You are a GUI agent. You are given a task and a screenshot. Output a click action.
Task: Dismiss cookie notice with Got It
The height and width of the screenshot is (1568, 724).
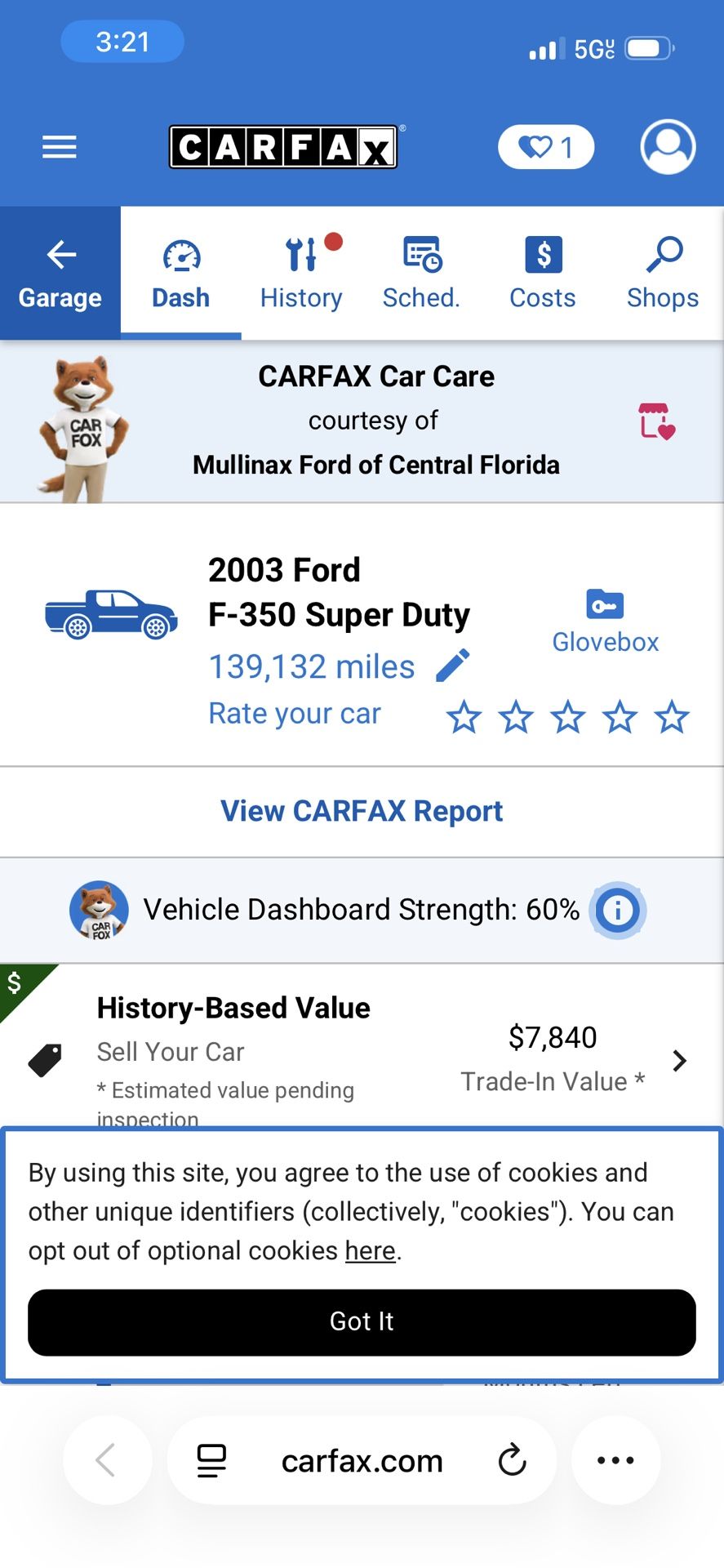pos(362,1321)
